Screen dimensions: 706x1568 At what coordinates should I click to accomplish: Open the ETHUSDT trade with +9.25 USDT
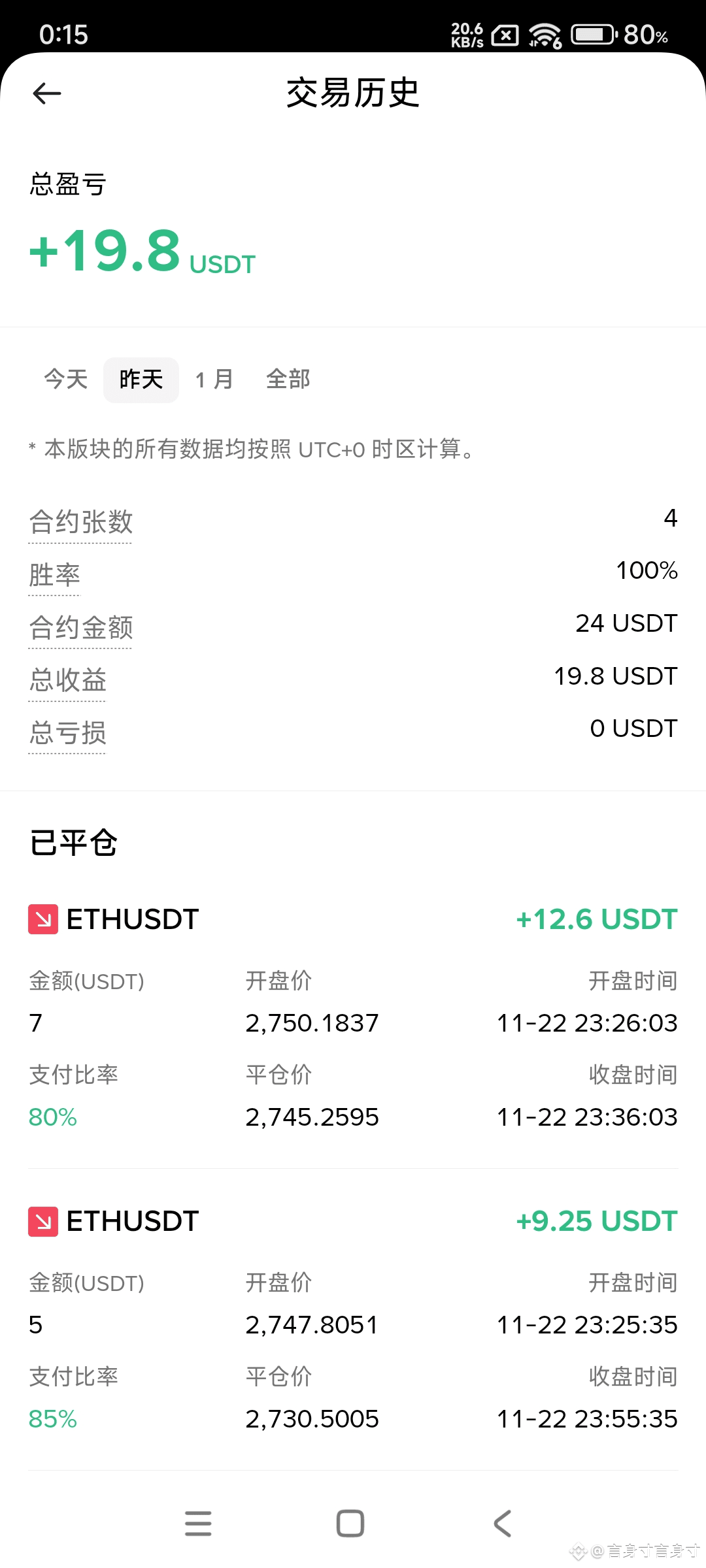click(353, 1221)
